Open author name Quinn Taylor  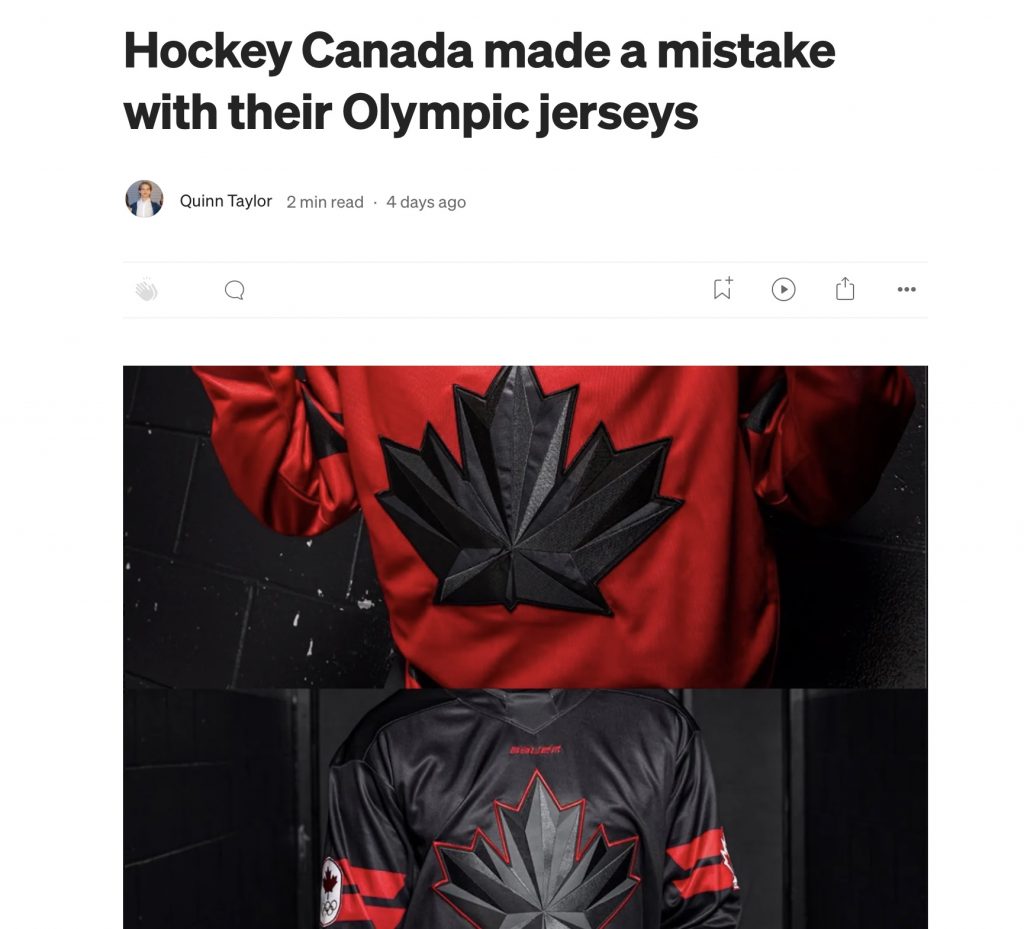(226, 201)
